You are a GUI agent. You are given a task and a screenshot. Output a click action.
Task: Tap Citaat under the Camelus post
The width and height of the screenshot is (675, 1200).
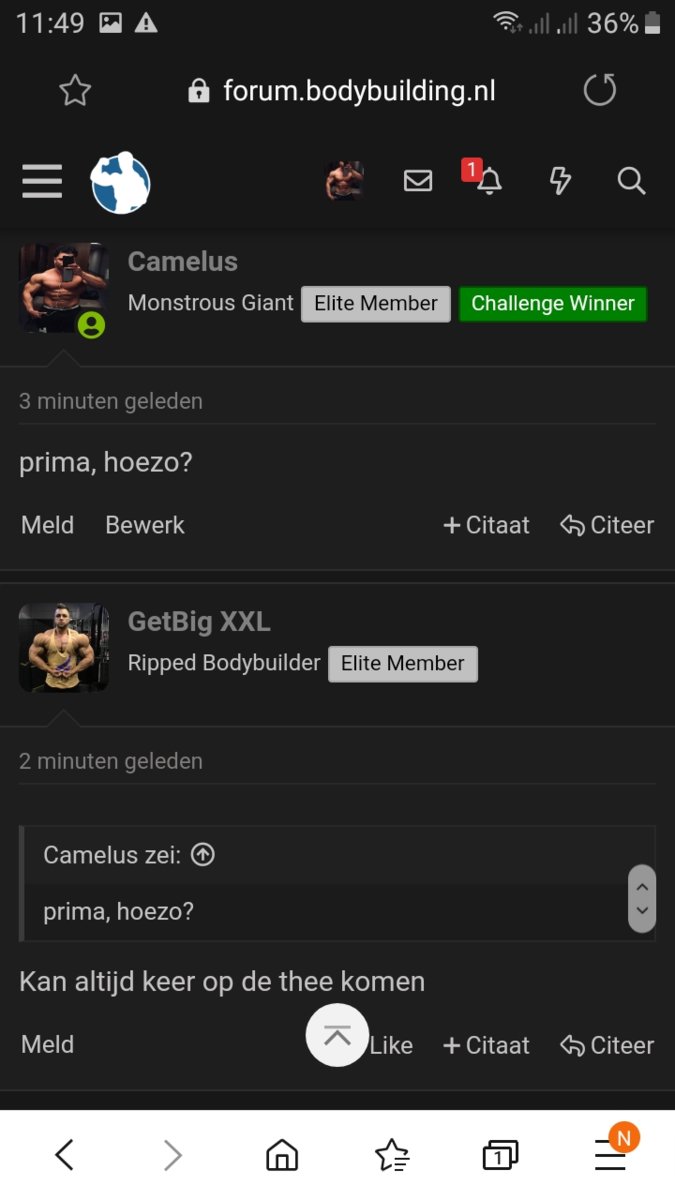pyautogui.click(x=486, y=525)
